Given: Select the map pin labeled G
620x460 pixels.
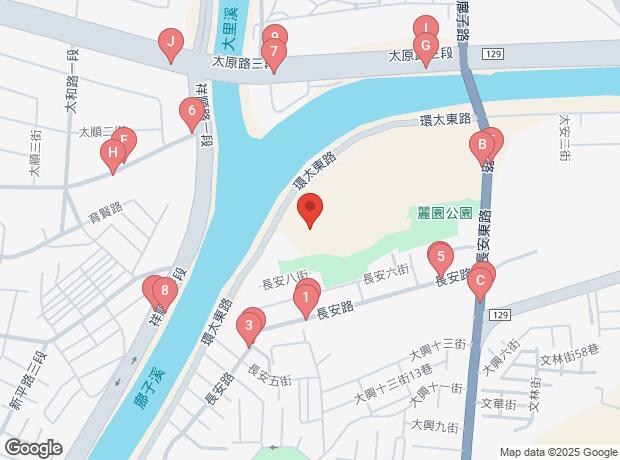Looking at the screenshot, I should click(425, 45).
